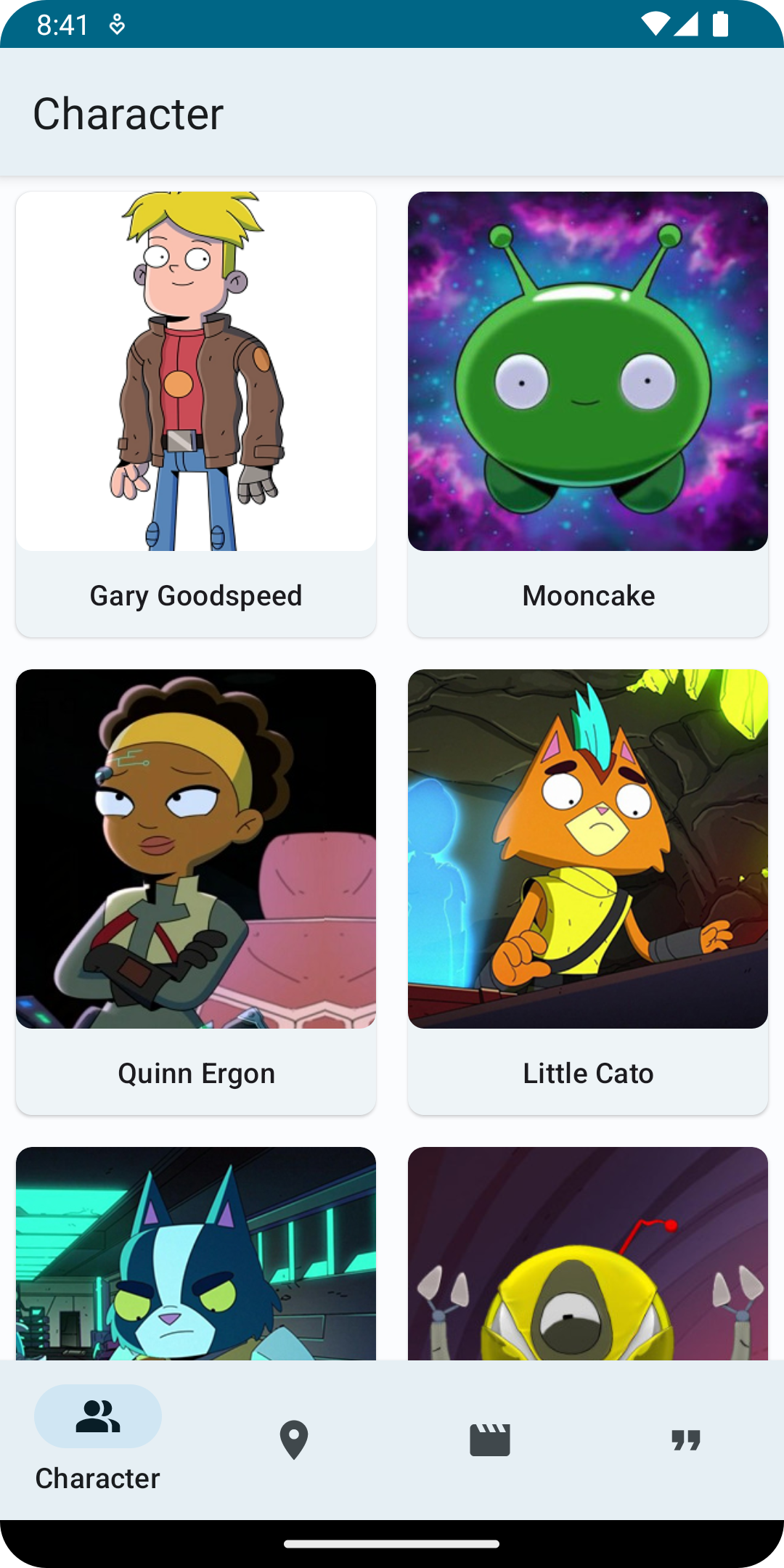Open Gary Goodspeed character card
784x1568 pixels.
coord(196,414)
